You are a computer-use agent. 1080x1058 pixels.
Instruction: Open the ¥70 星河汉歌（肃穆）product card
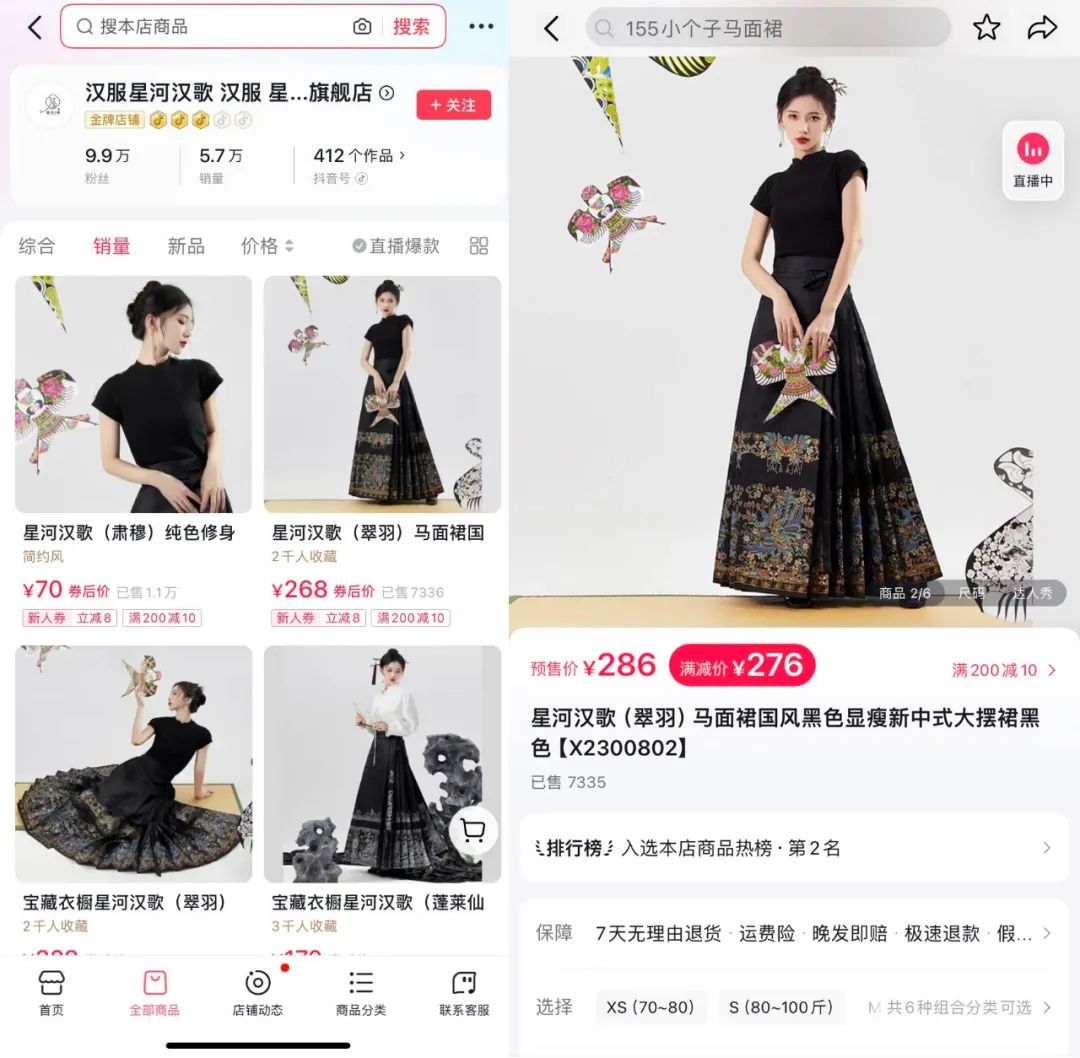pos(134,452)
